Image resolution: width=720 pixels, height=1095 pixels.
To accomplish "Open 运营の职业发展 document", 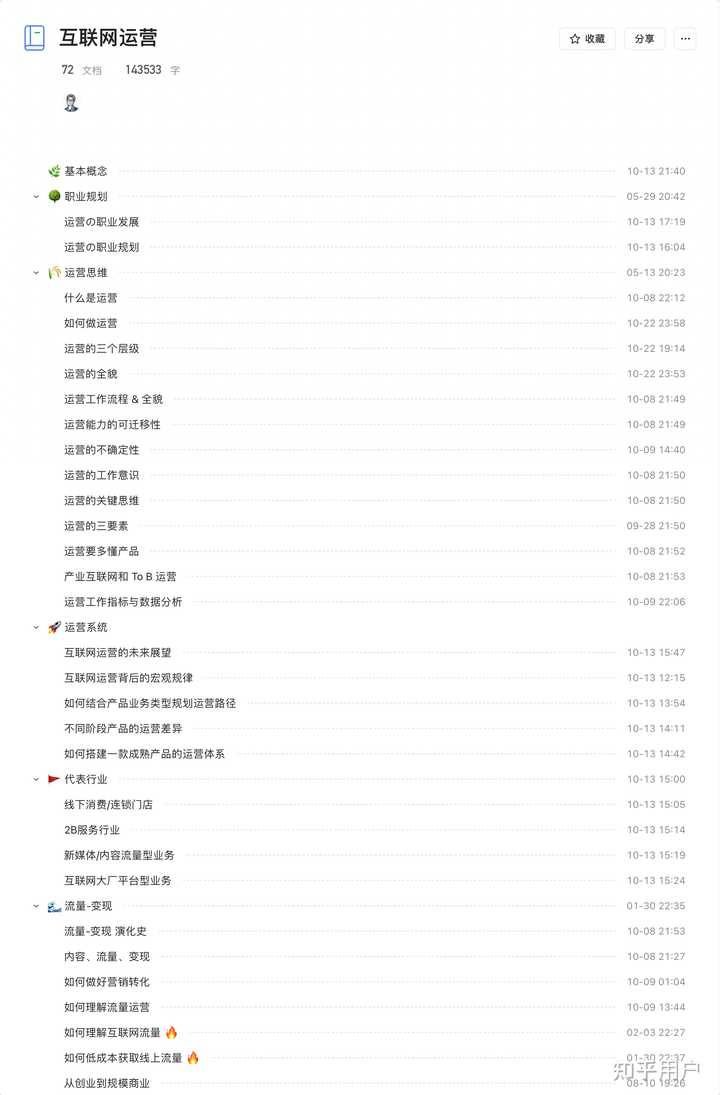I will click(x=101, y=222).
